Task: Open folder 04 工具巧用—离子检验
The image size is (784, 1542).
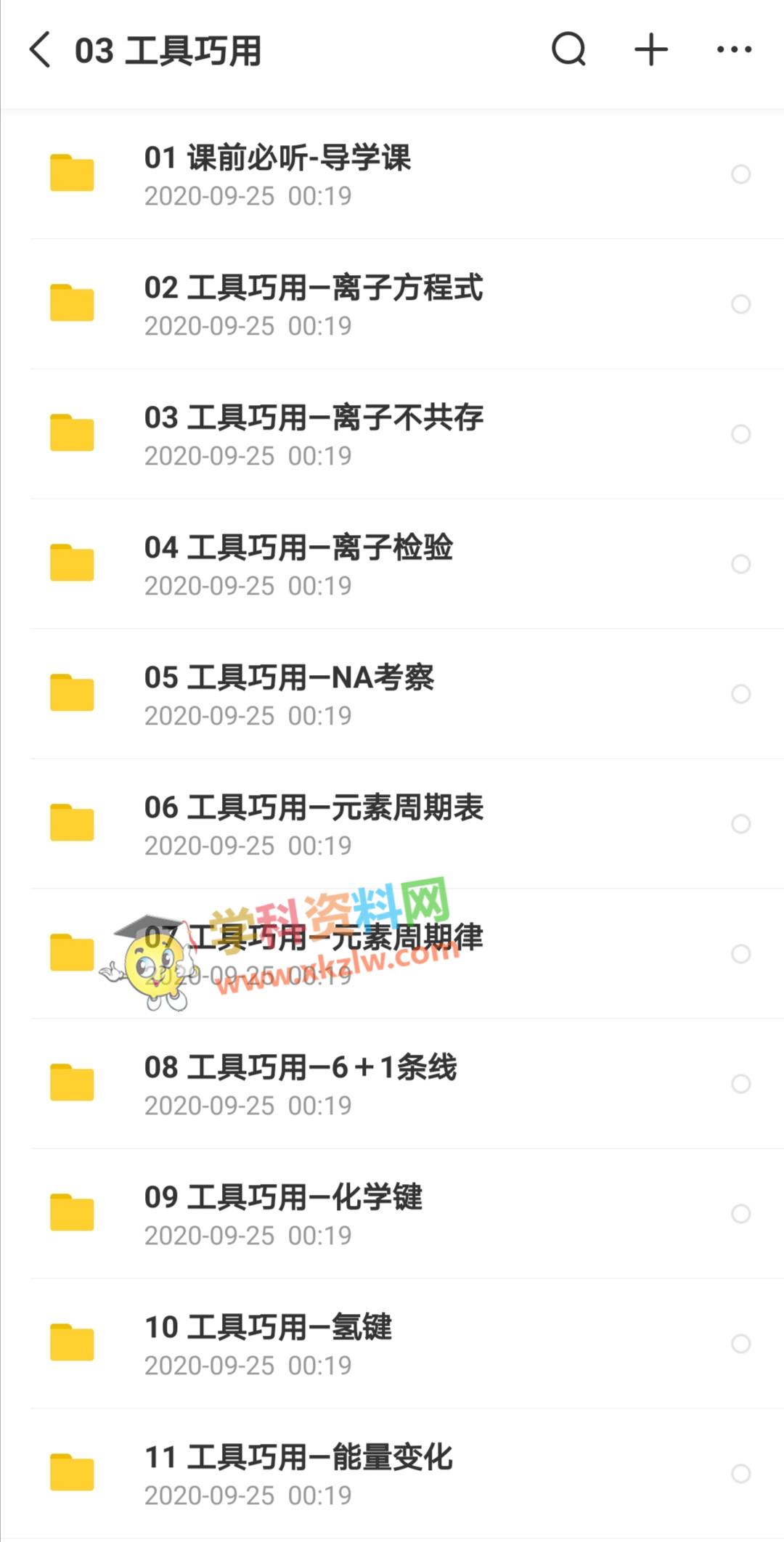Action: pyautogui.click(x=392, y=564)
